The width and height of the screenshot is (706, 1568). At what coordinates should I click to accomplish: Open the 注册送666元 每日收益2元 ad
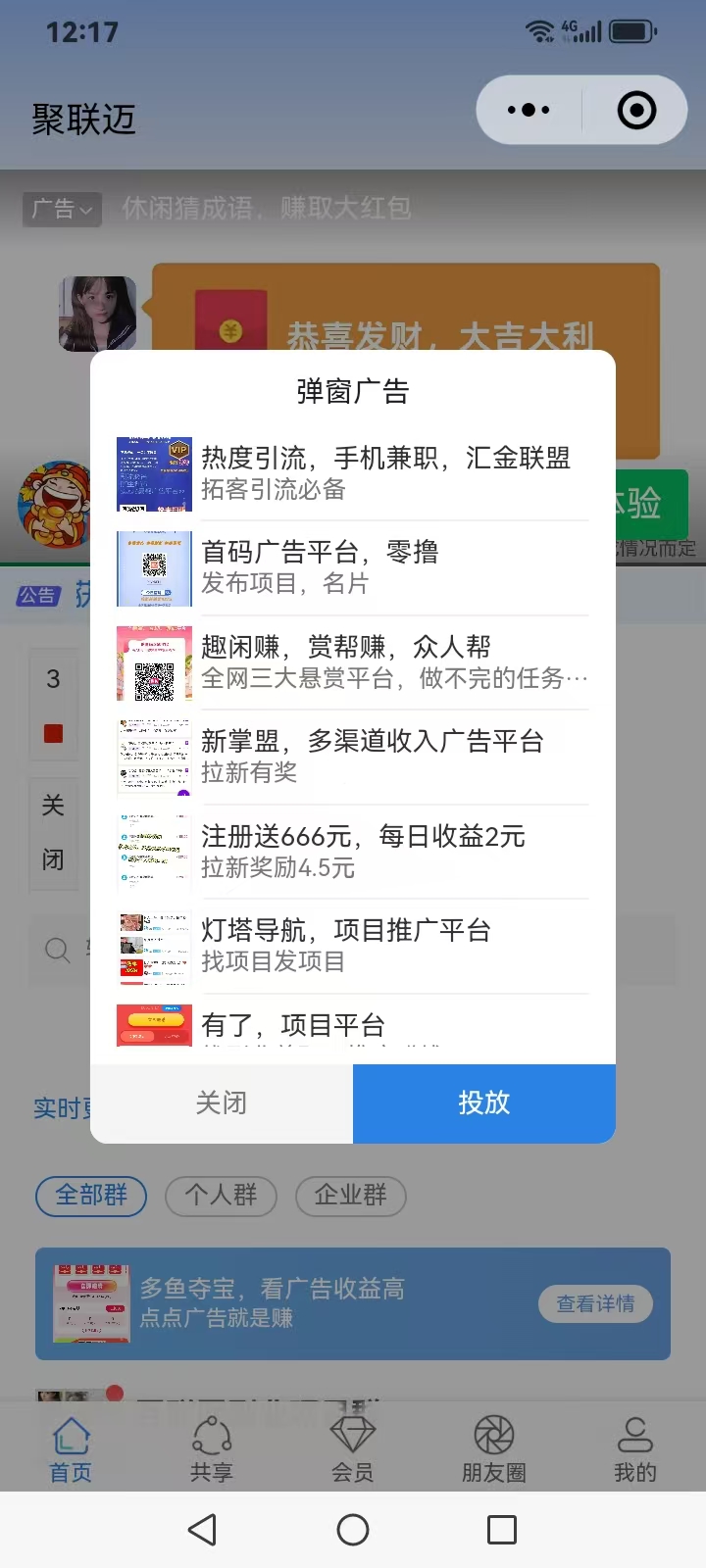click(353, 852)
